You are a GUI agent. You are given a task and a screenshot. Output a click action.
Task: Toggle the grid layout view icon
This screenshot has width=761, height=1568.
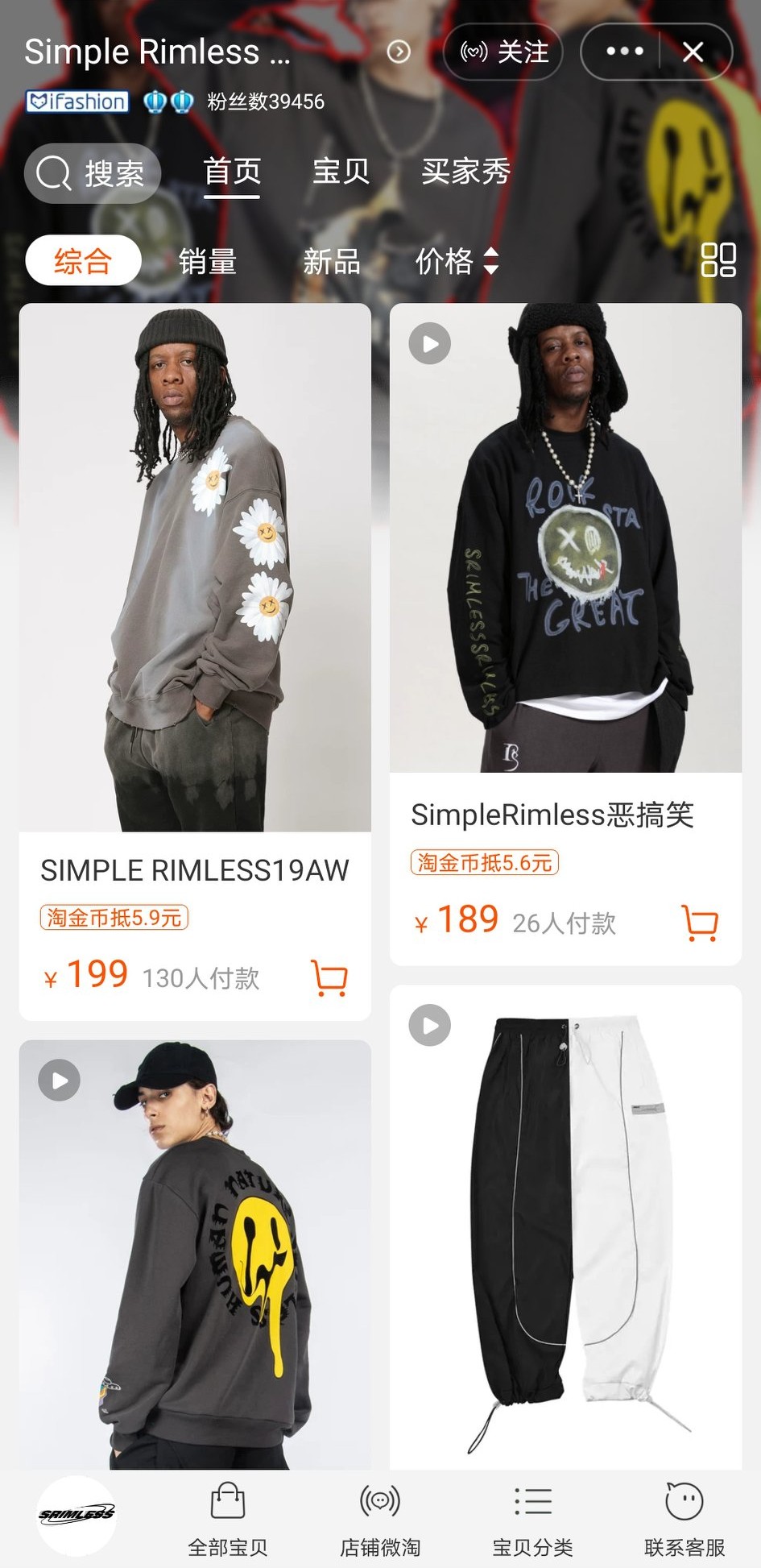click(718, 260)
